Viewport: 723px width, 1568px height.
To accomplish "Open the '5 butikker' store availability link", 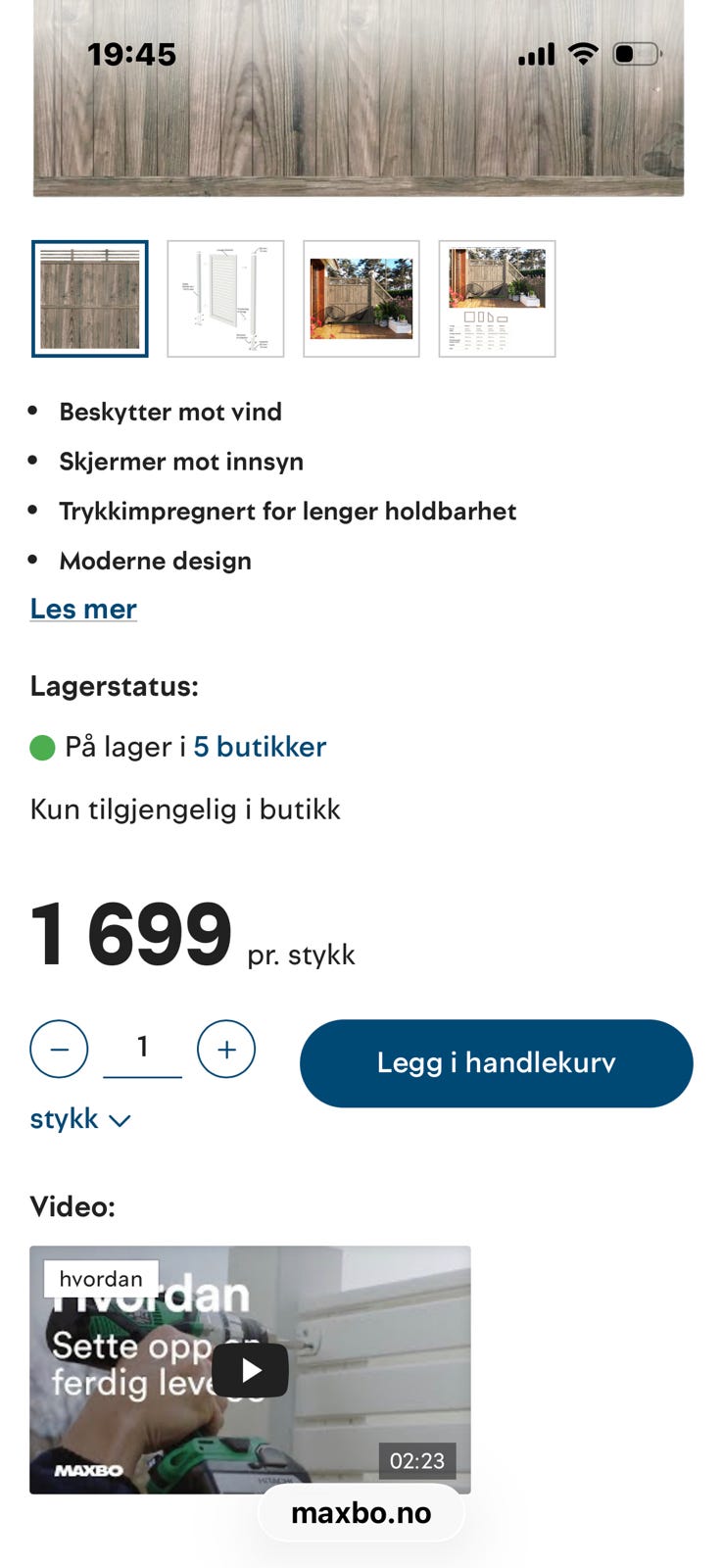I will pos(259,747).
